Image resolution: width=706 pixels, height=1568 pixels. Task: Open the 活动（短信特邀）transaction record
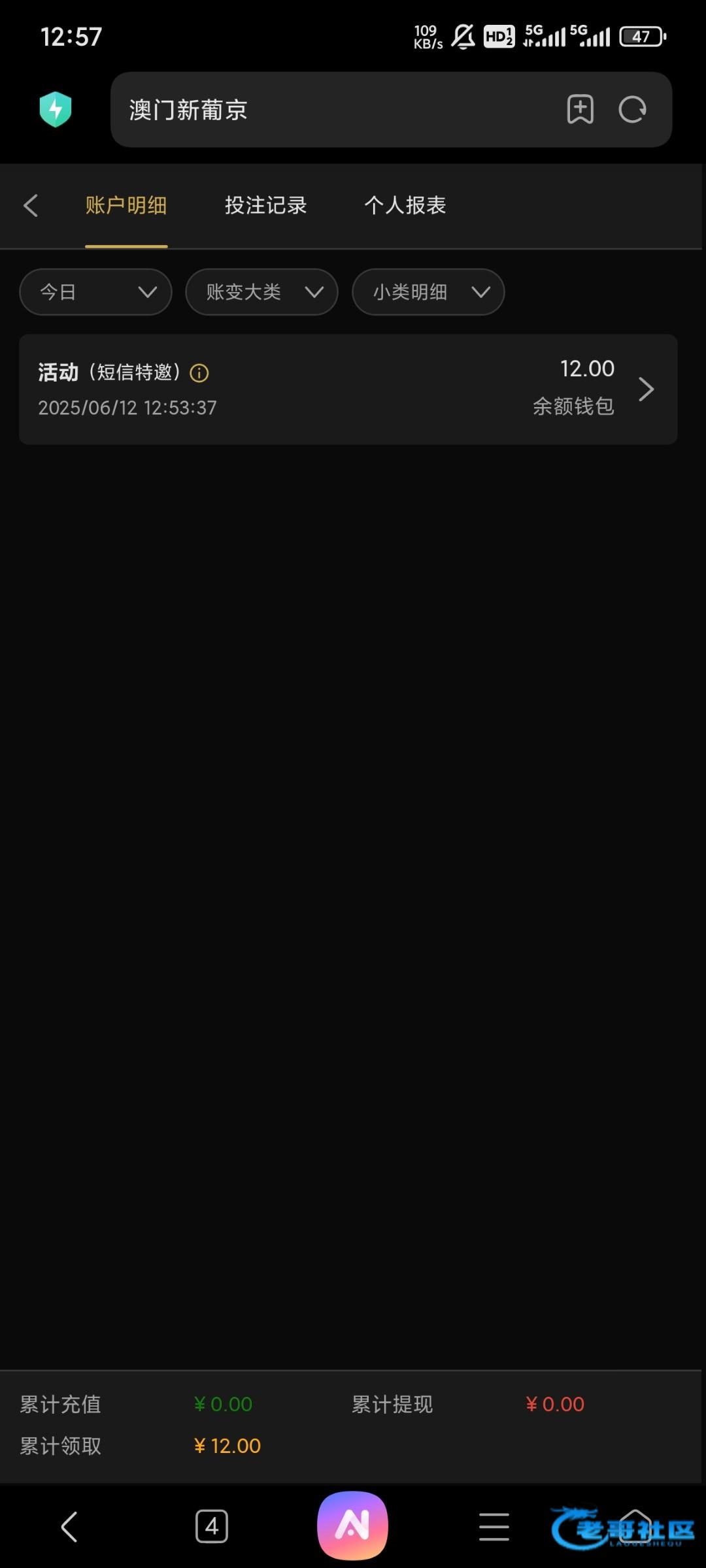click(x=348, y=389)
